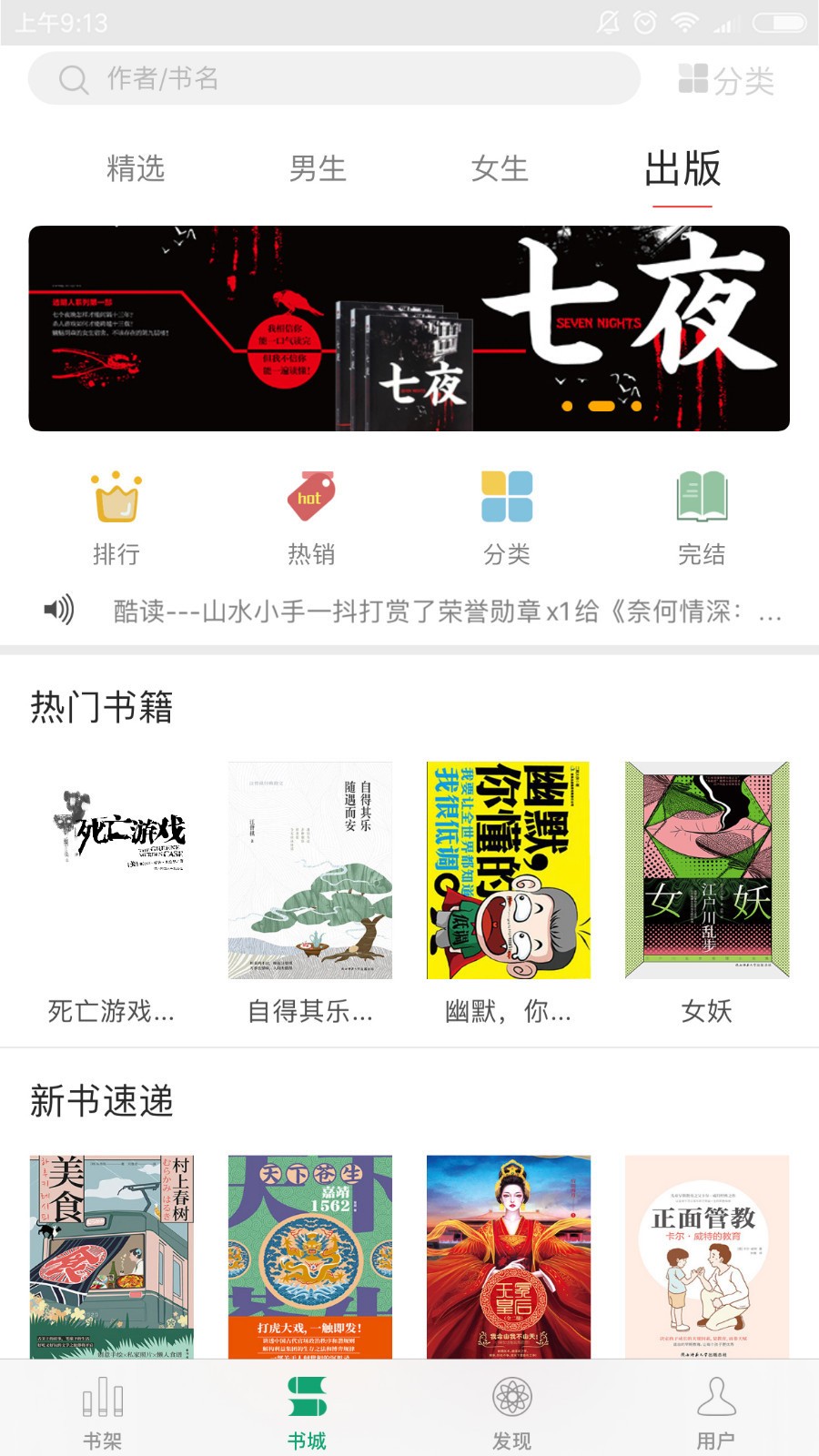819x1456 pixels.
Task: Open the 天下苍生 嘉靖1562 book cover
Action: point(310,1257)
